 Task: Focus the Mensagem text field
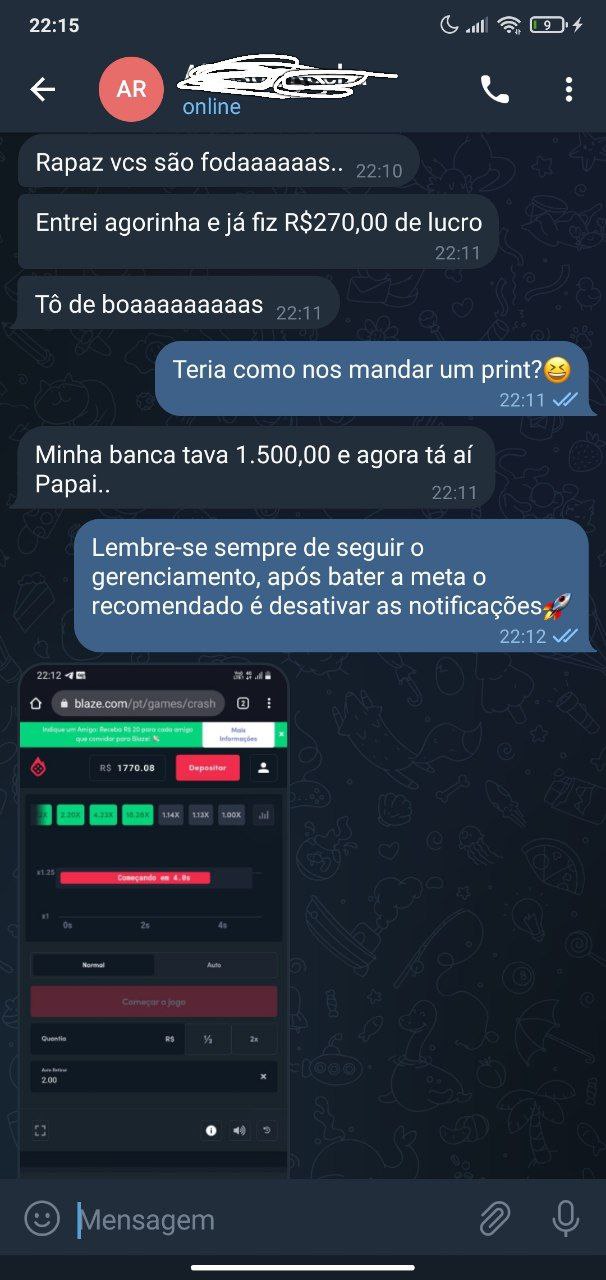(270, 1220)
